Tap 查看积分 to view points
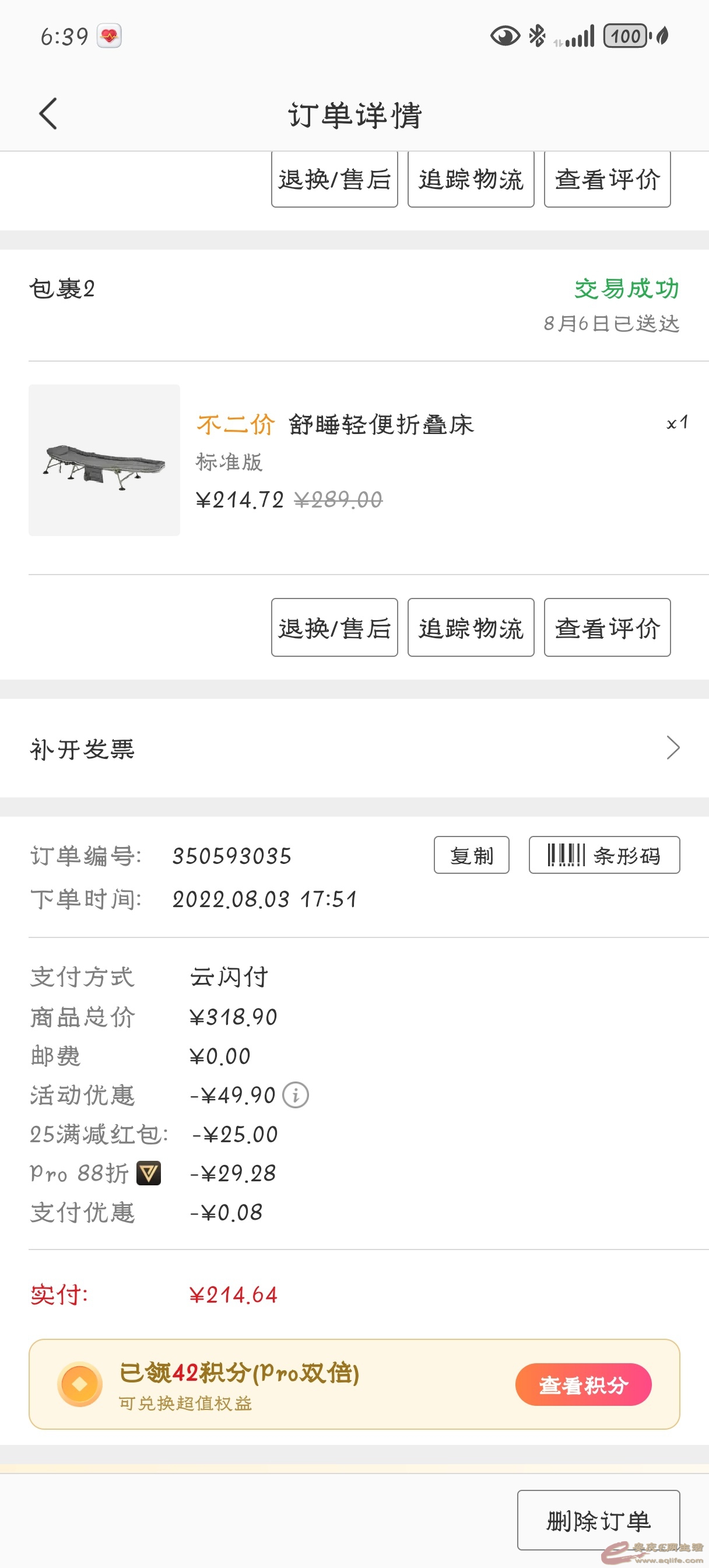The image size is (709, 1568). (x=583, y=1385)
